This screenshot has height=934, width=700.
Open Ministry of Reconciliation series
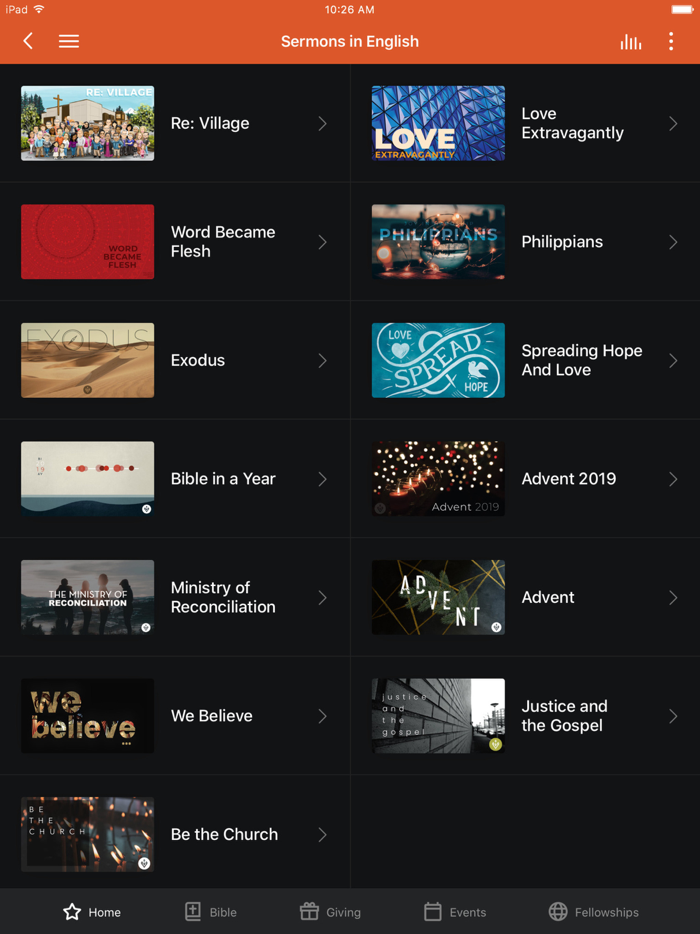[175, 597]
